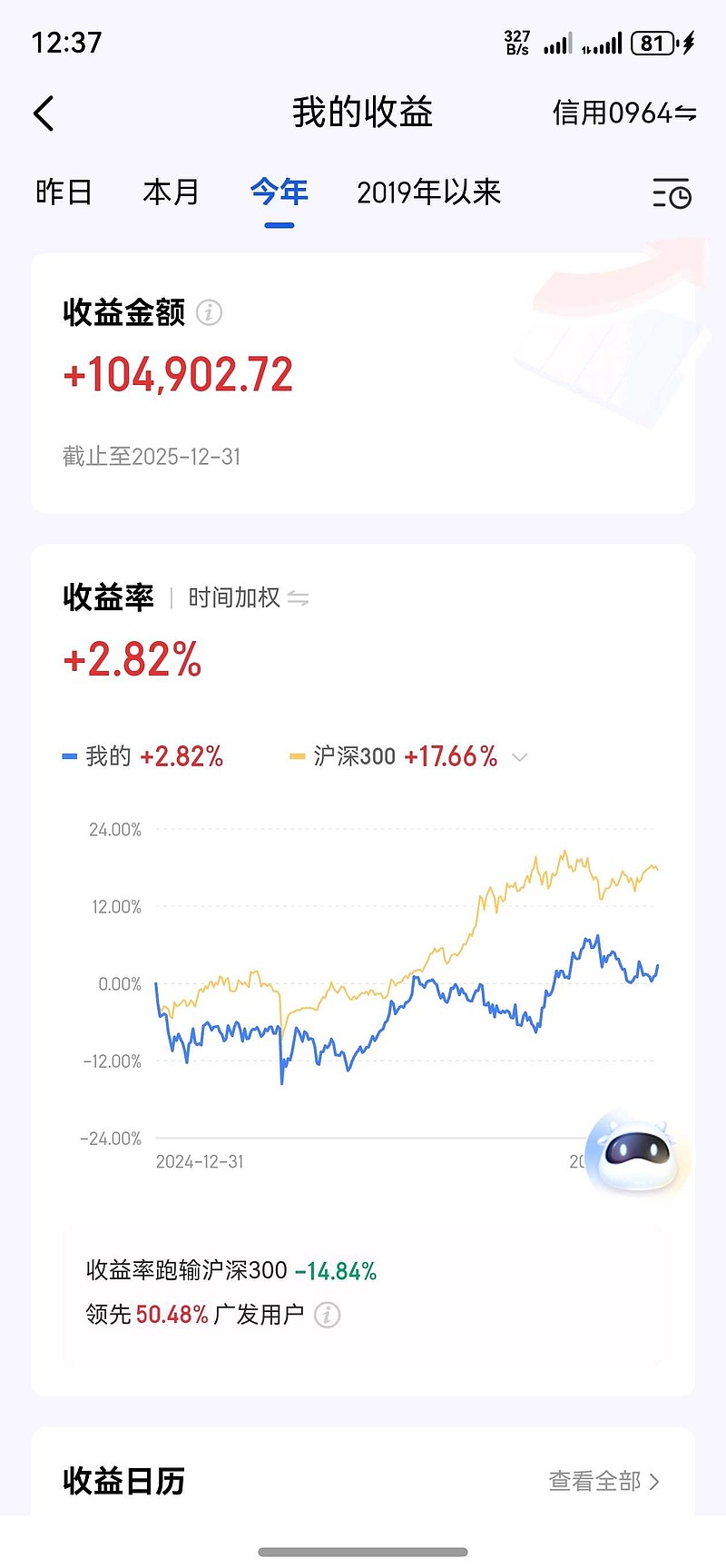Switch to the 昨日 tab
Viewport: 726px width, 1568px height.
(x=62, y=192)
